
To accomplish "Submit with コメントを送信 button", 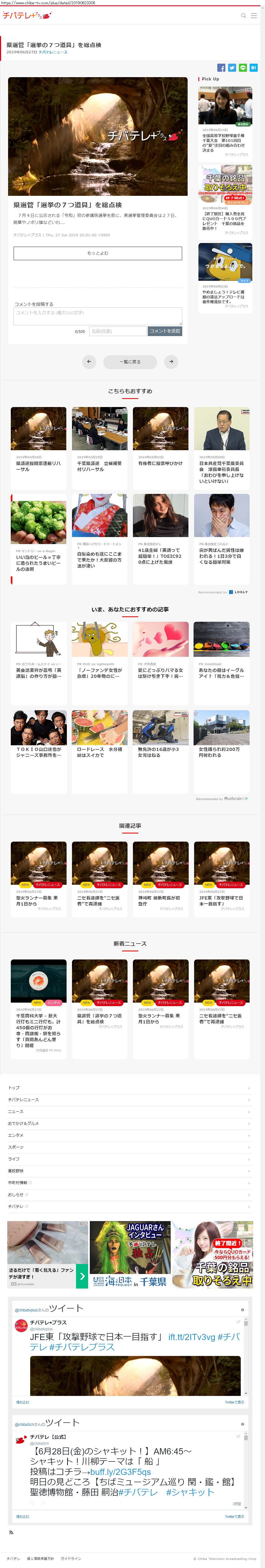I will (x=165, y=331).
